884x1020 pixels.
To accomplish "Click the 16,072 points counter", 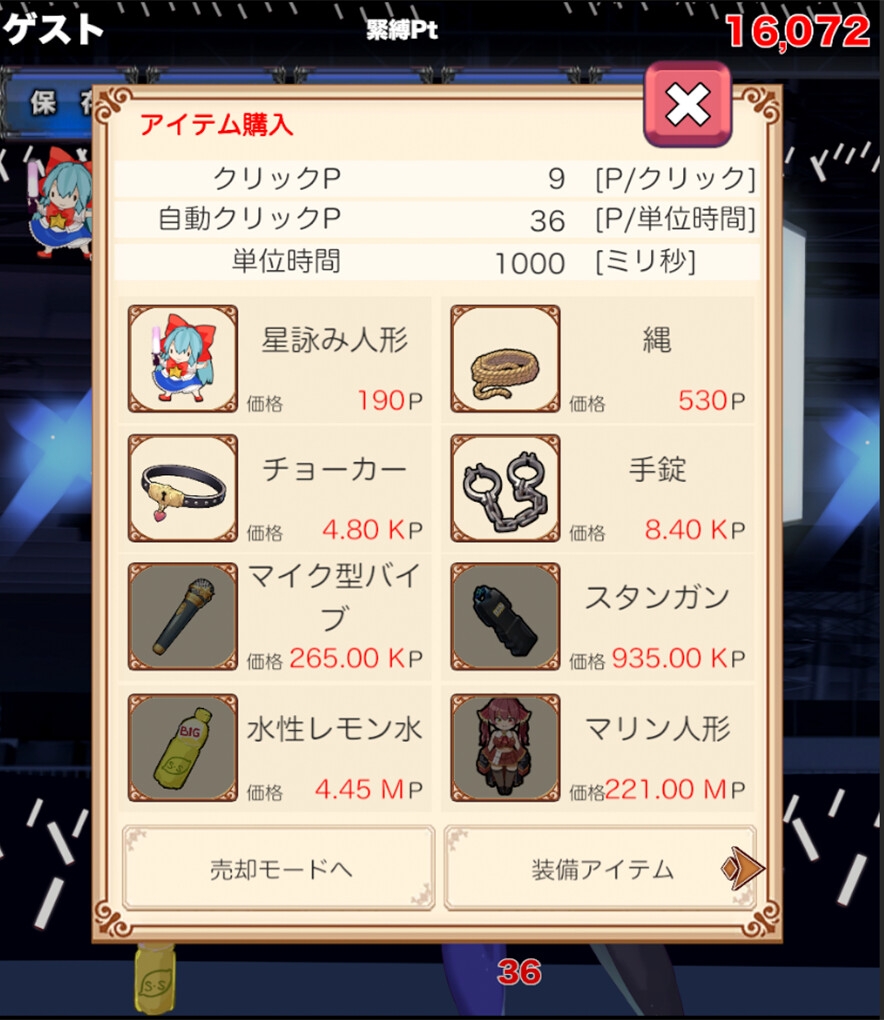I will coord(802,29).
